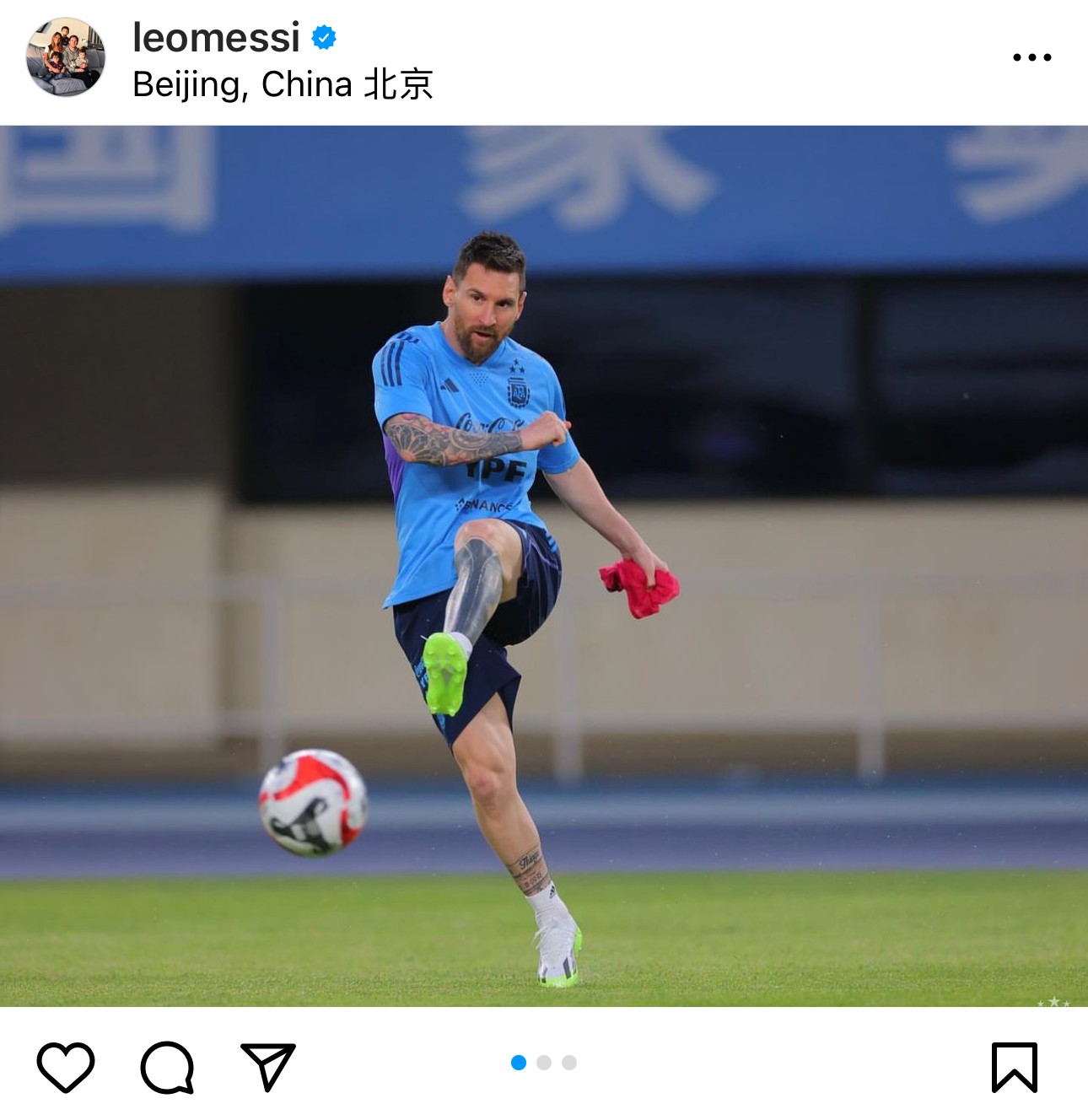
Task: Tap the carousel photo of the post
Action: [544, 565]
